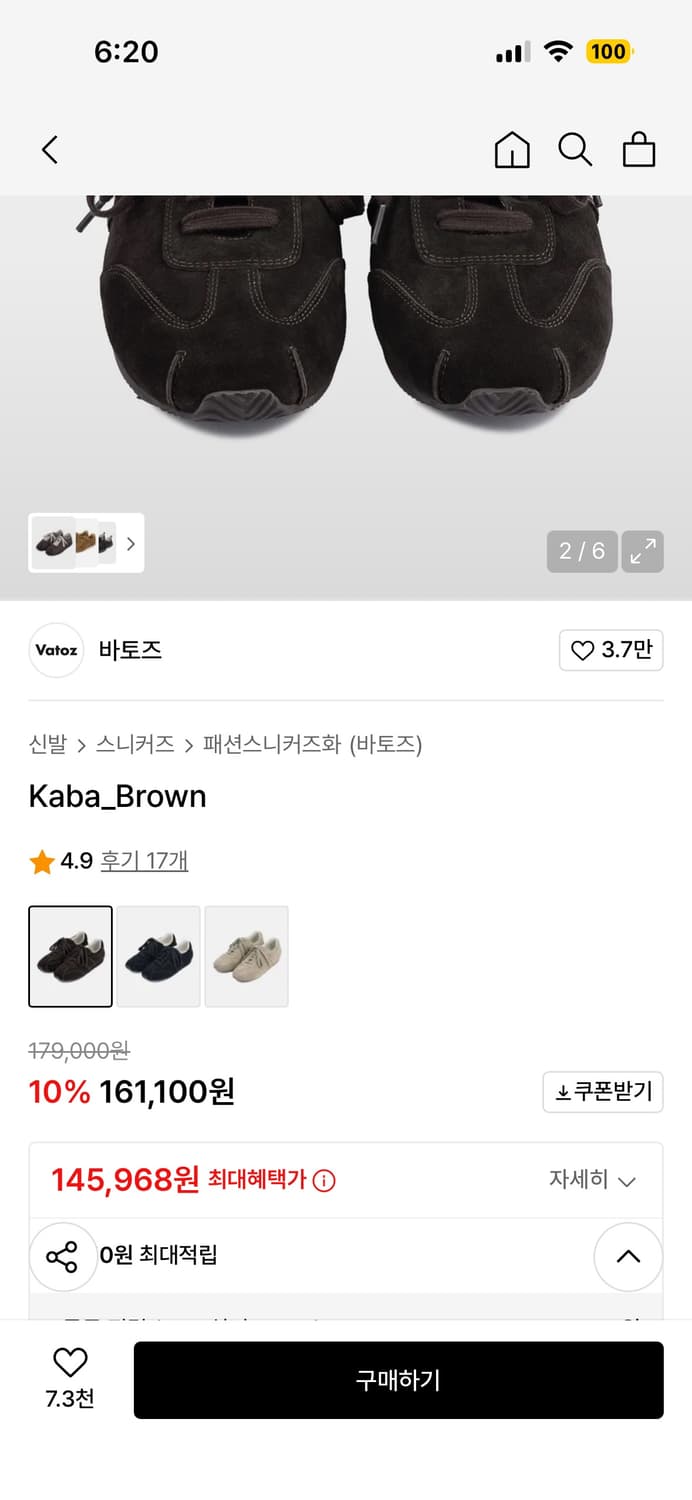Select the beige shoe color option
Screen dimensions: 692x1500
click(246, 956)
